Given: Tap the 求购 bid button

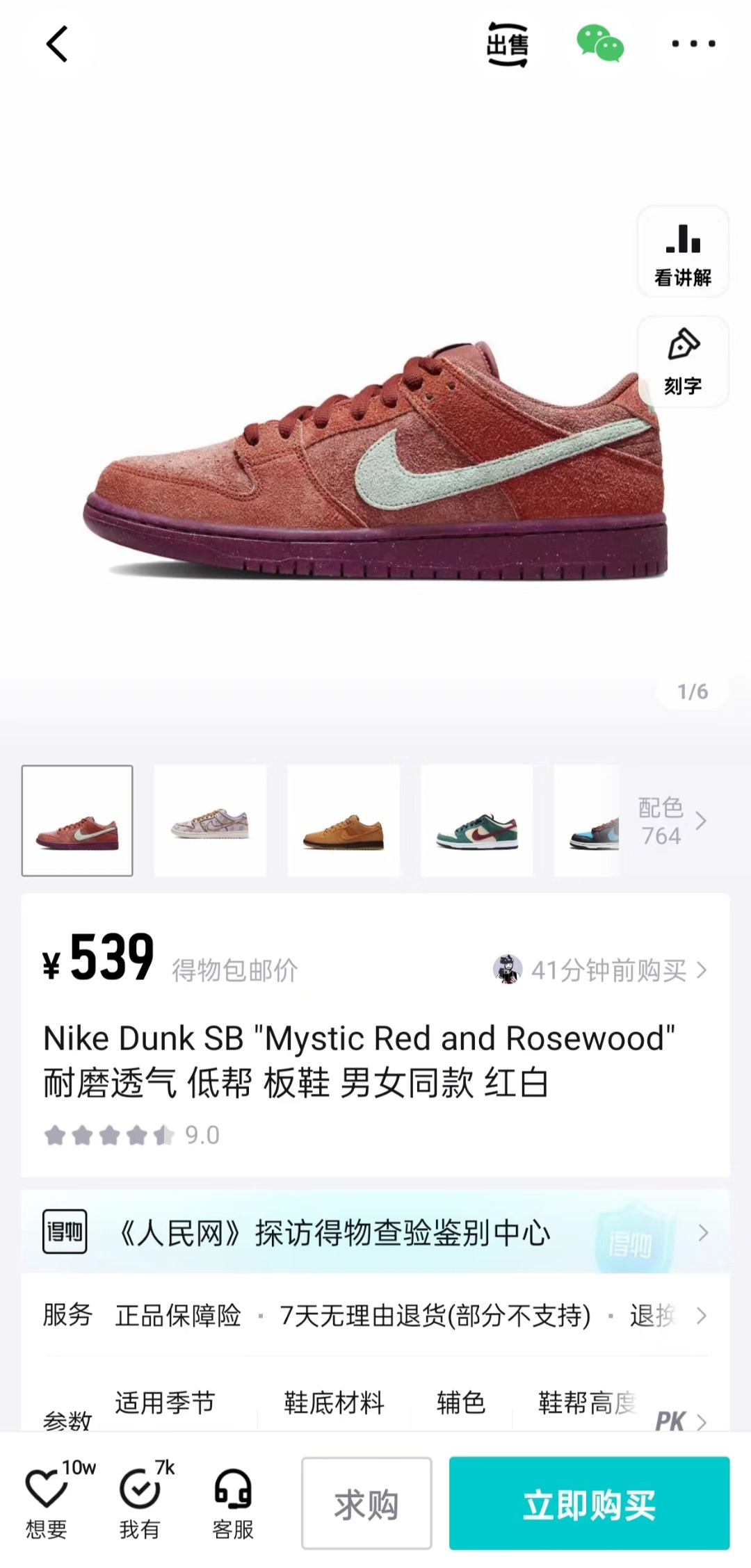Looking at the screenshot, I should (x=366, y=1503).
